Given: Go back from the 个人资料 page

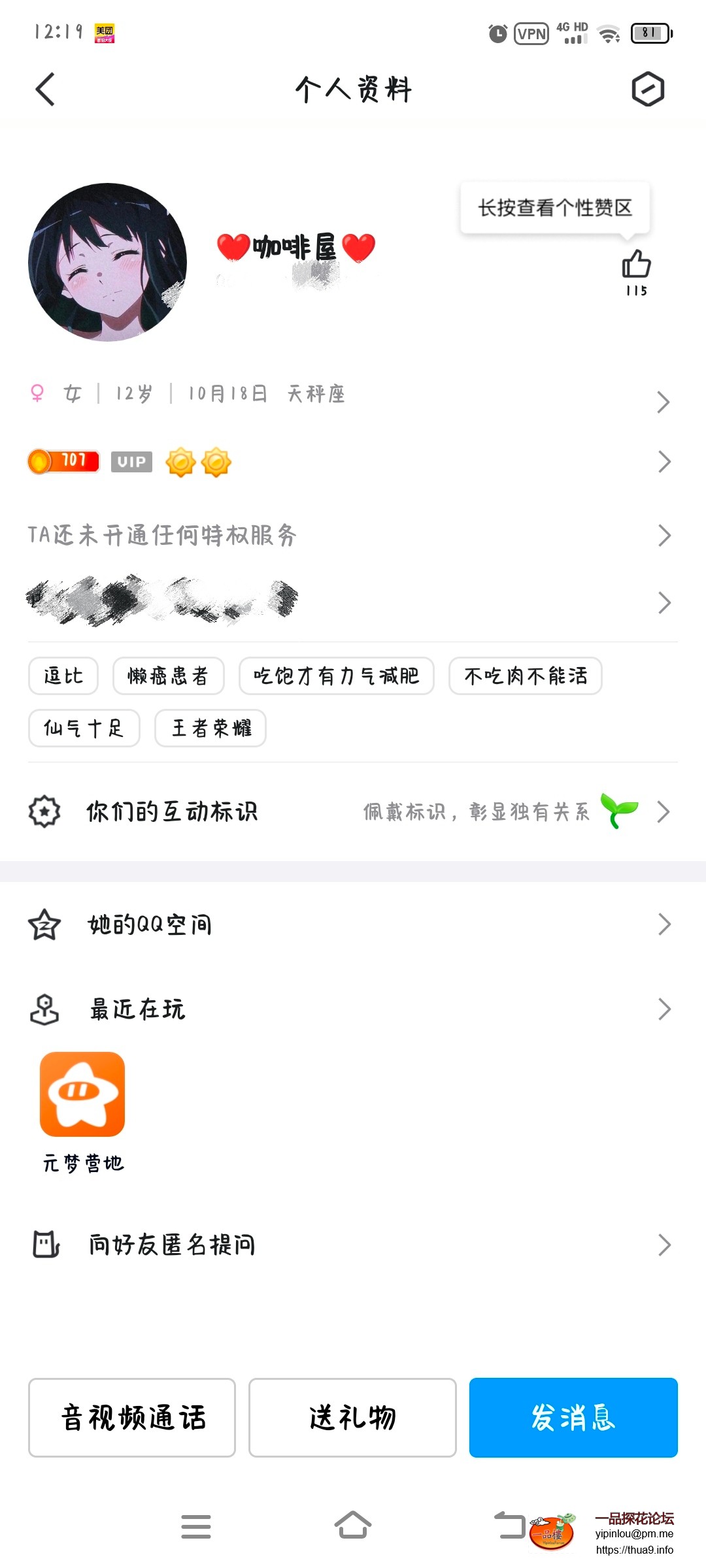Looking at the screenshot, I should [x=45, y=90].
